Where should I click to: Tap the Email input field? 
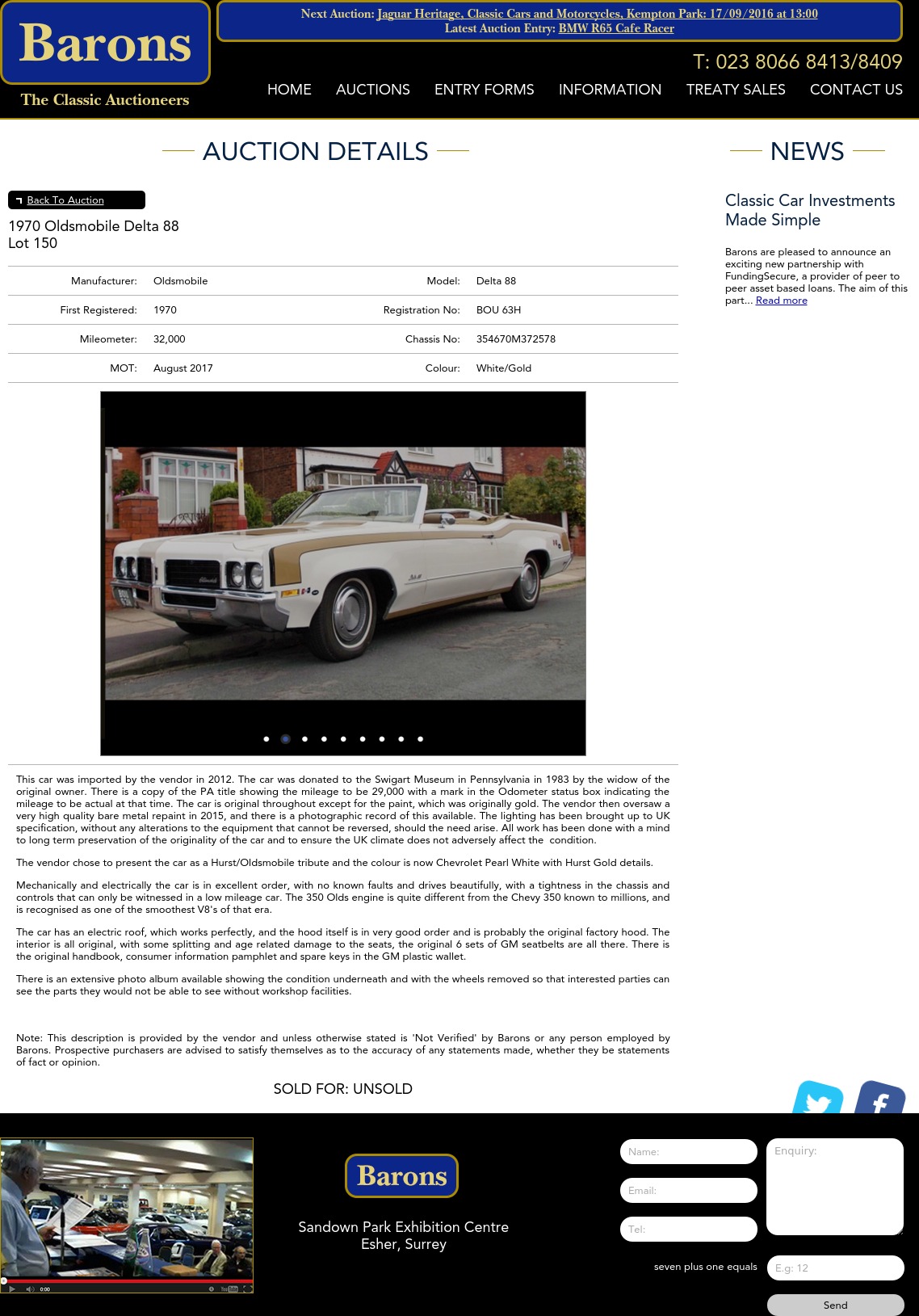tap(688, 1191)
